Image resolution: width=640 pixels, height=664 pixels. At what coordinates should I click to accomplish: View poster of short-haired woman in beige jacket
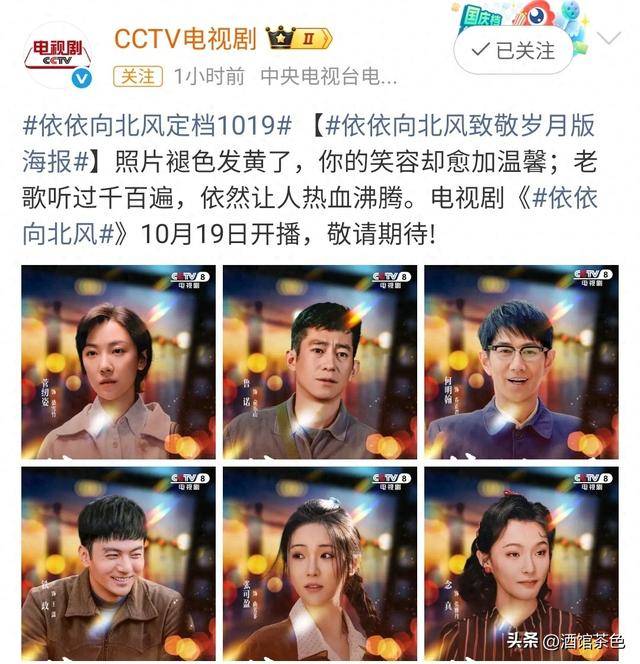coord(118,361)
